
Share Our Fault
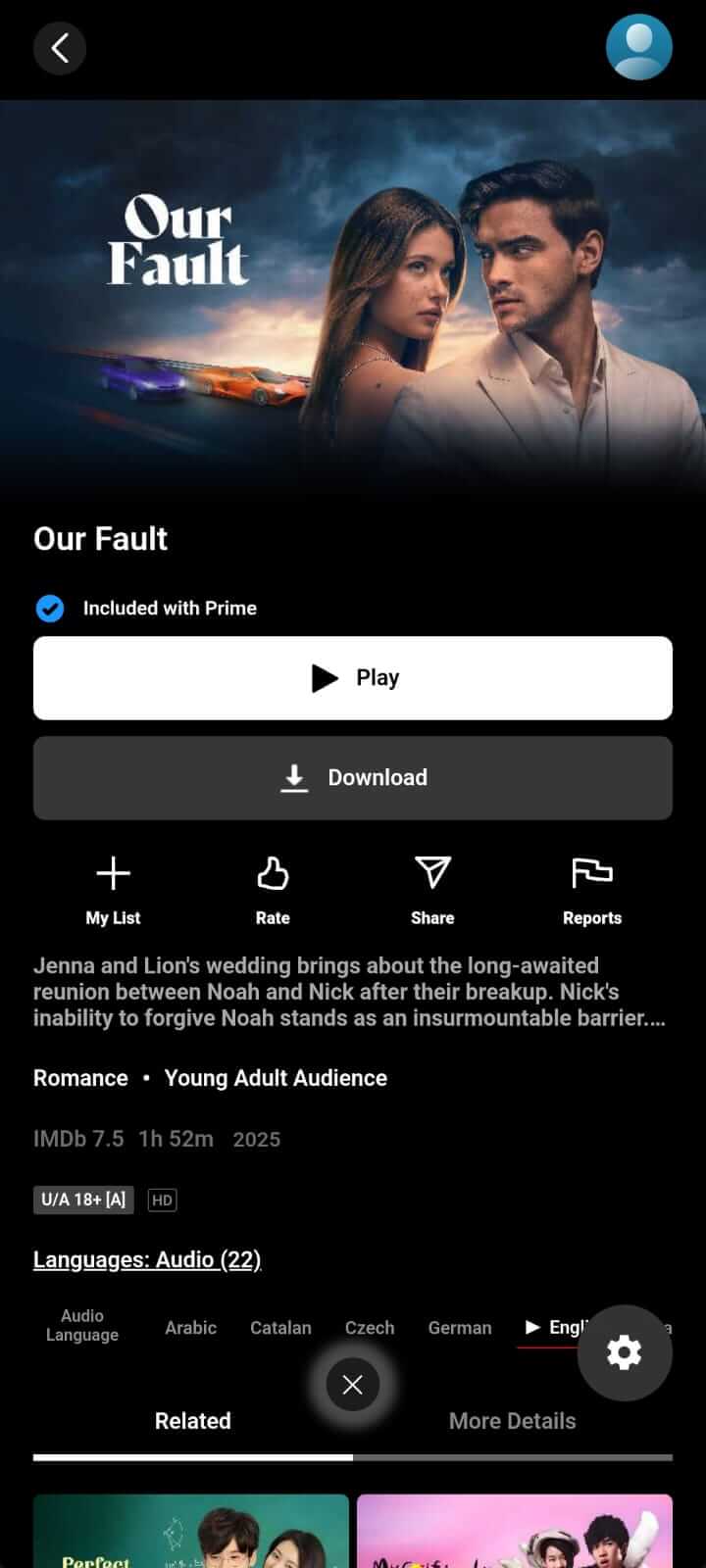[432, 889]
